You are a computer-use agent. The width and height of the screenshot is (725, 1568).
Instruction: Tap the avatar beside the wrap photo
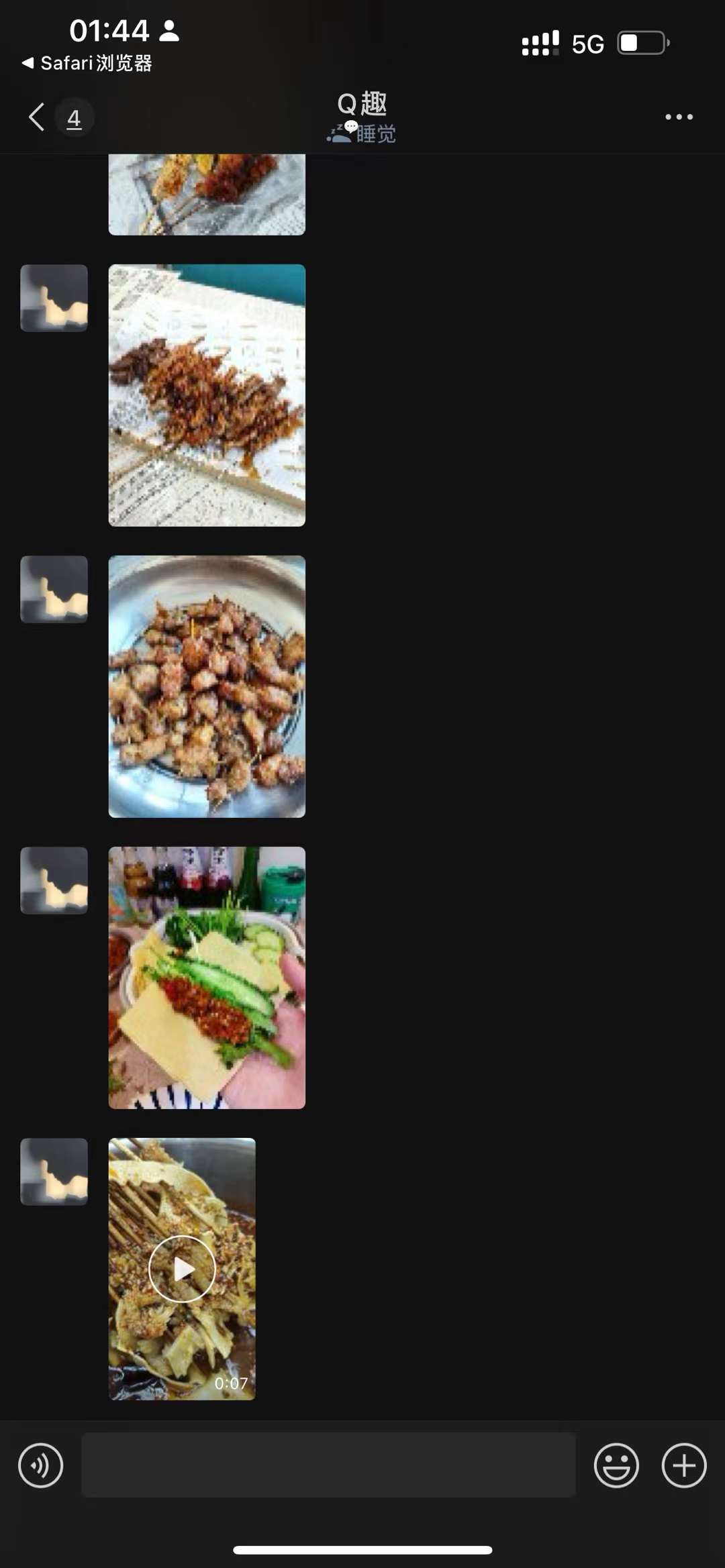point(54,881)
